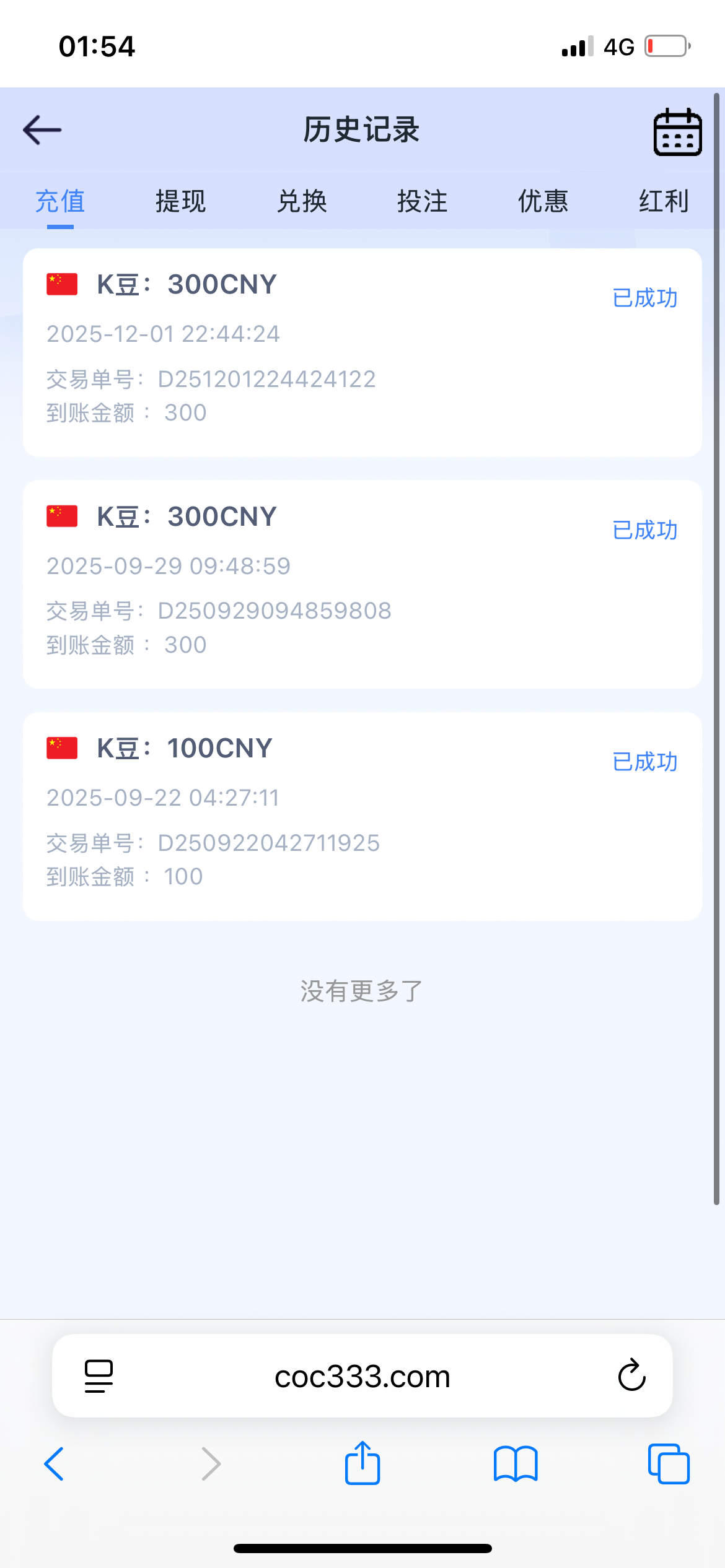Select the 充值 tab
This screenshot has width=725, height=1568.
click(60, 201)
